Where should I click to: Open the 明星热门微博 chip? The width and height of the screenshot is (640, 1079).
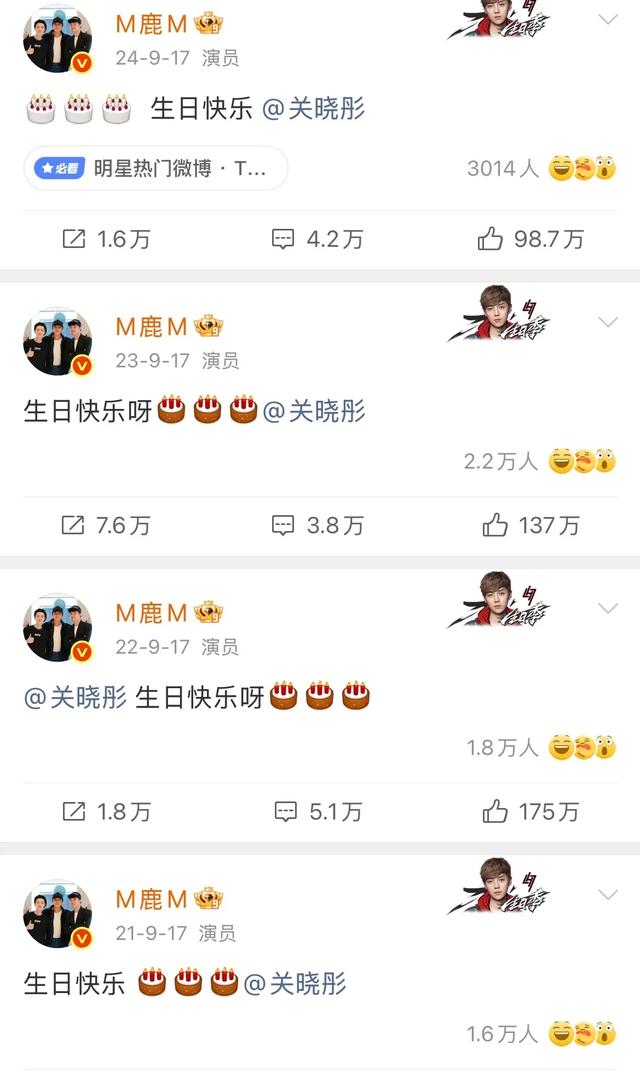155,169
